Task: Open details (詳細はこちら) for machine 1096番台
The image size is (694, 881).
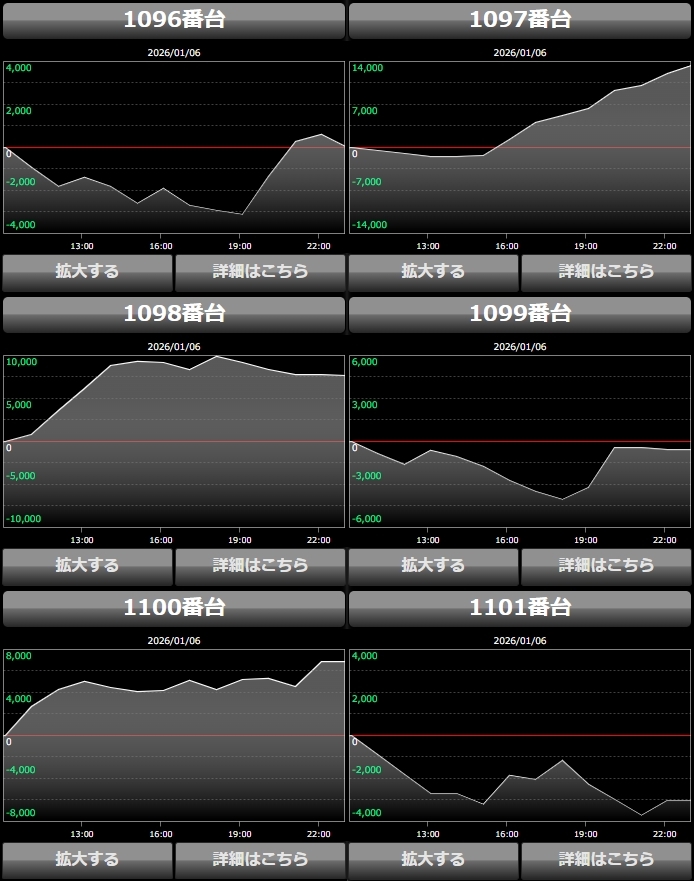Action: (260, 271)
